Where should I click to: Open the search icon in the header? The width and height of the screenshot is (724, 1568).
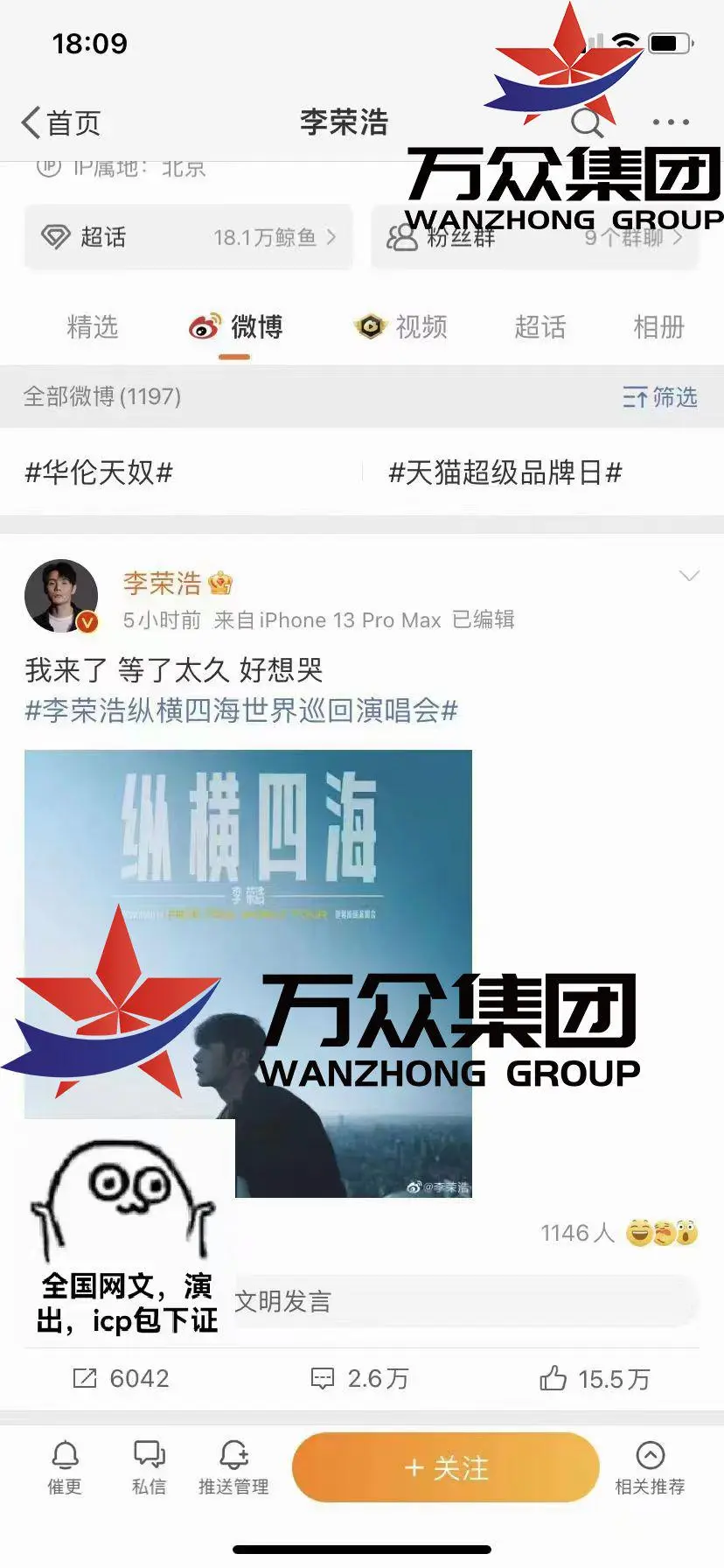588,122
